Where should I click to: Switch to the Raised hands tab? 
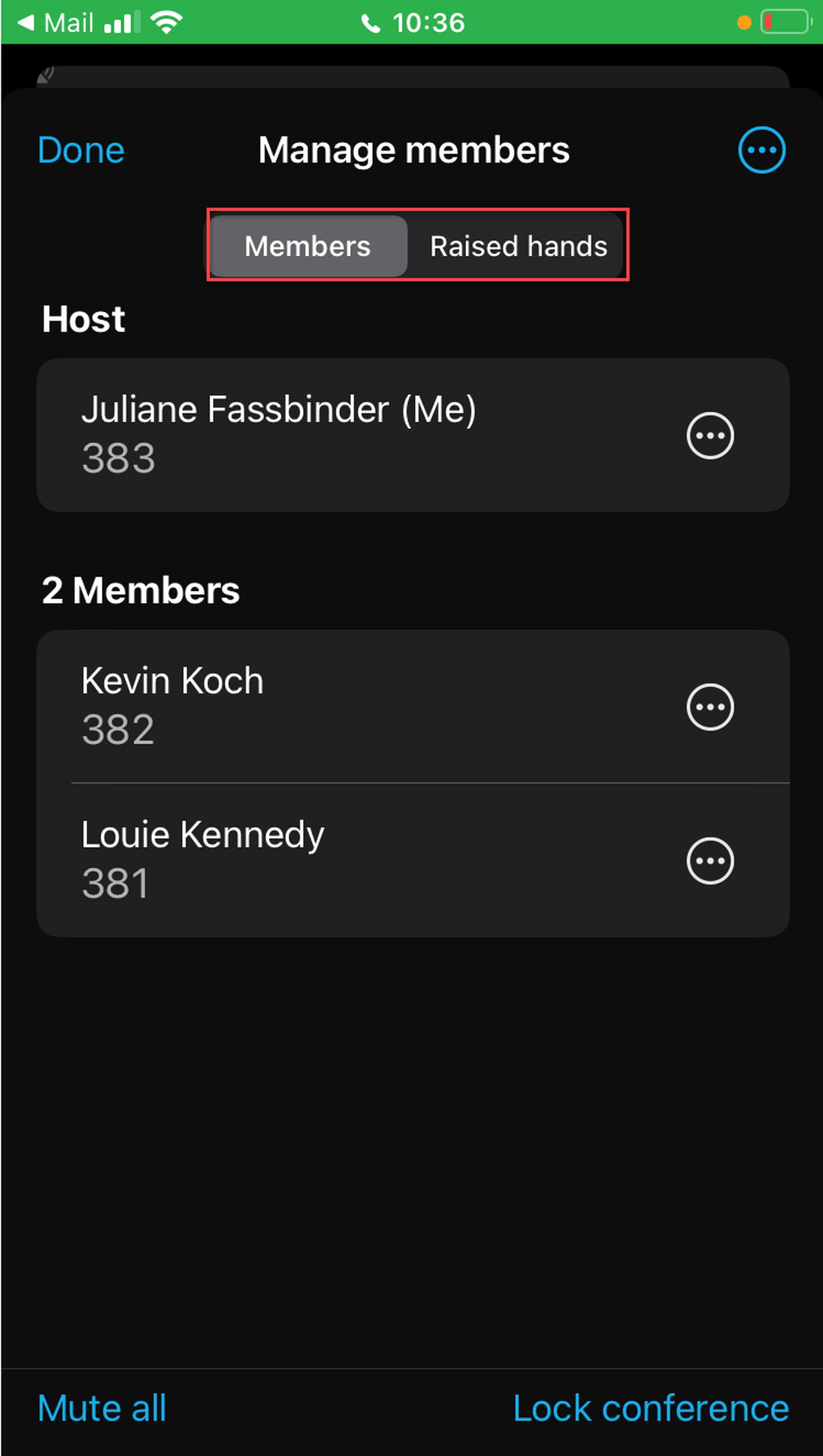[518, 247]
